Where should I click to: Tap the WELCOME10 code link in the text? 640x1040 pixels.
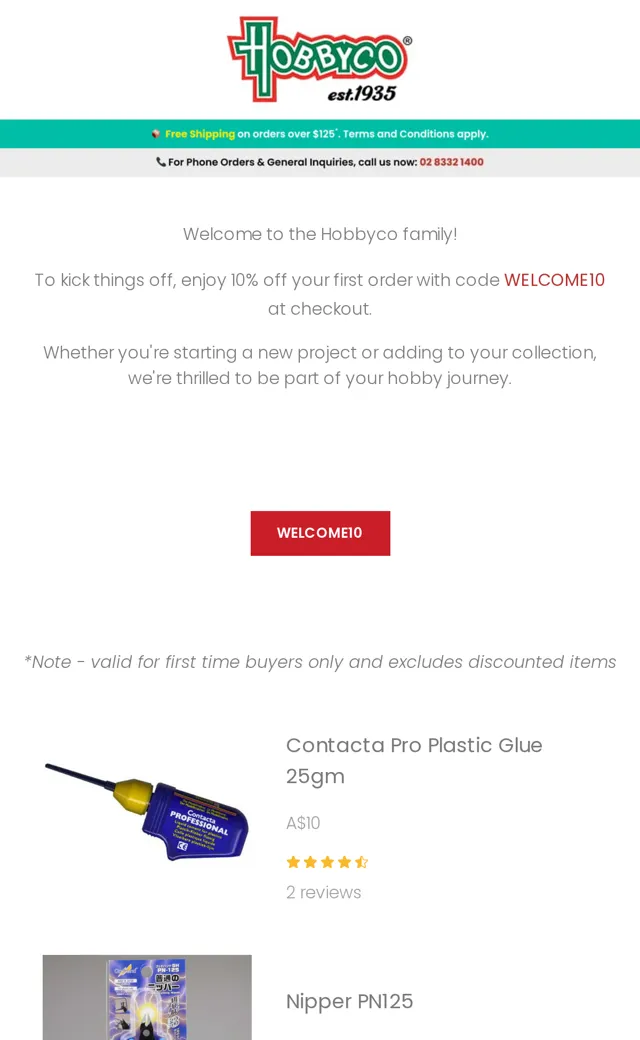point(554,280)
